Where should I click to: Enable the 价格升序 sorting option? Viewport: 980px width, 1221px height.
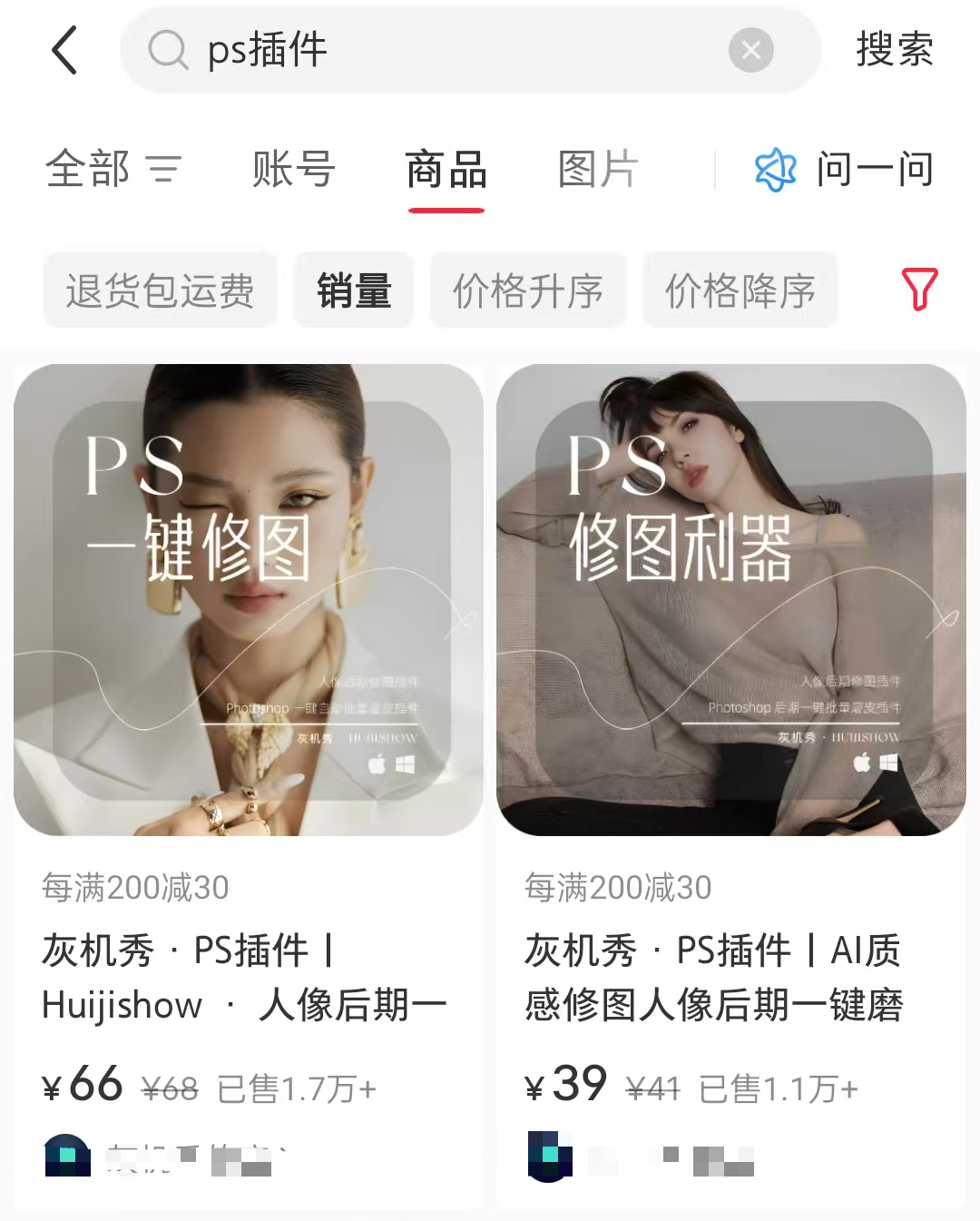point(528,290)
